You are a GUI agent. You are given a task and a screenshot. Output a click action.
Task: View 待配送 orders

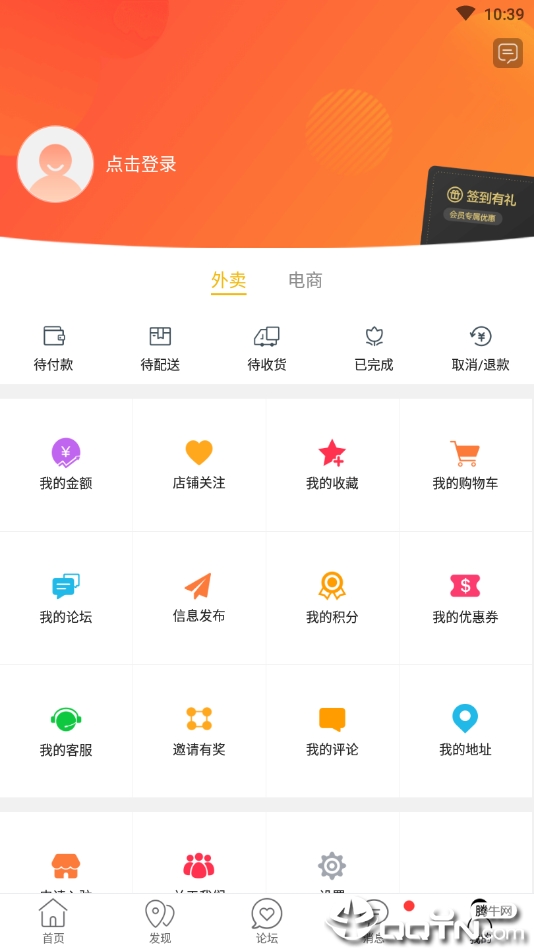pyautogui.click(x=160, y=349)
